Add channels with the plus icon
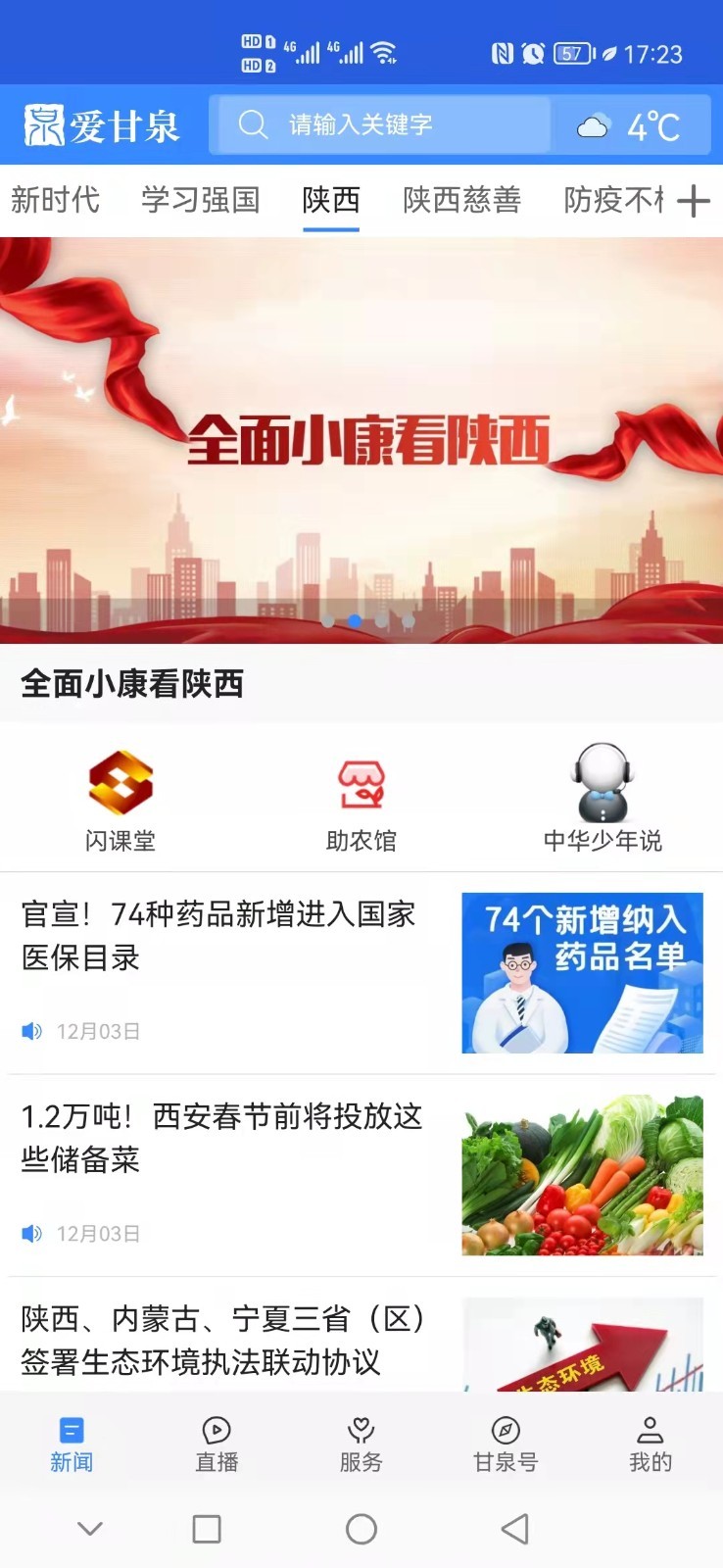 click(x=693, y=201)
